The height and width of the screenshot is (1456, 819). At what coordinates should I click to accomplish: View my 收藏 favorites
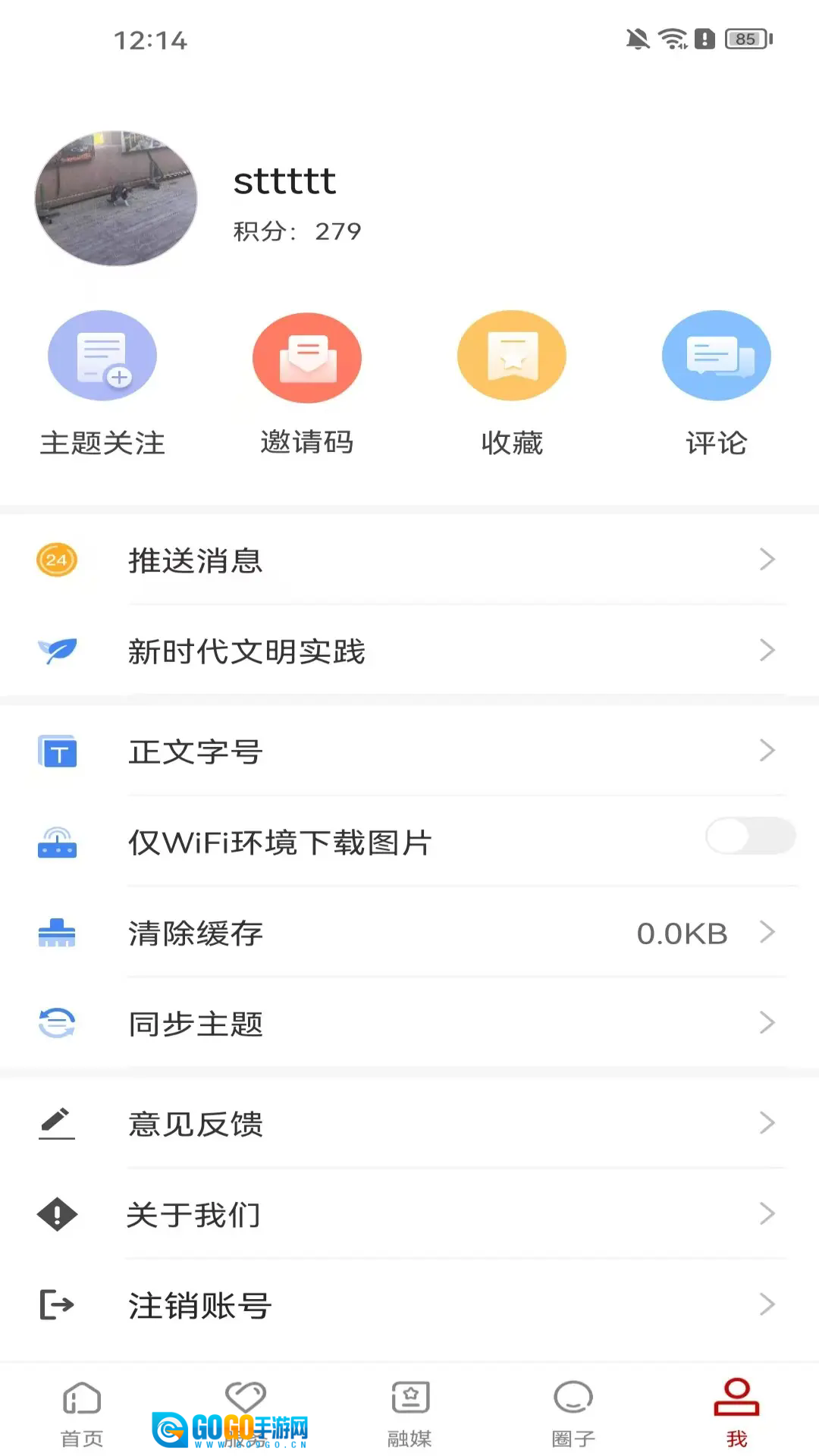[512, 383]
